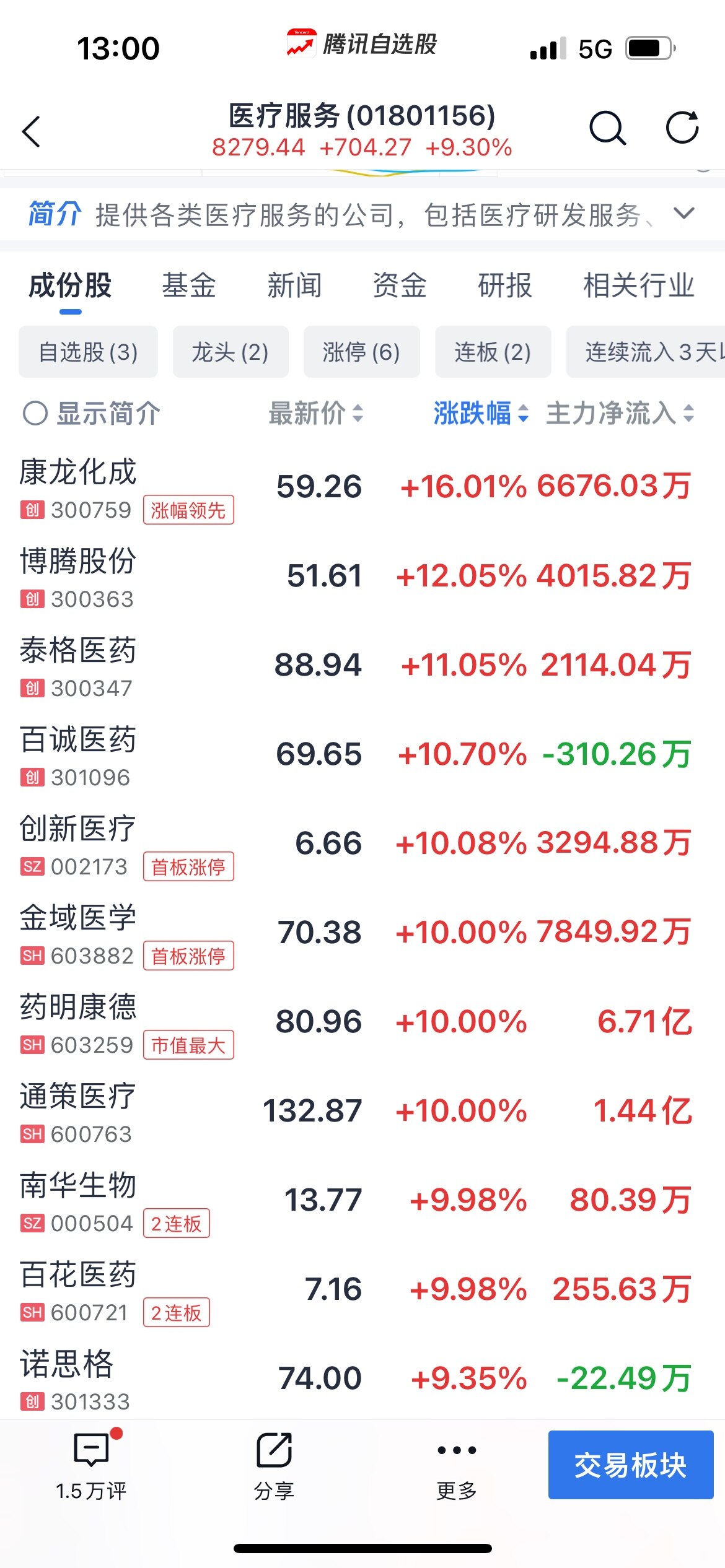
Task: Switch to the 新闻 tab
Action: click(294, 285)
